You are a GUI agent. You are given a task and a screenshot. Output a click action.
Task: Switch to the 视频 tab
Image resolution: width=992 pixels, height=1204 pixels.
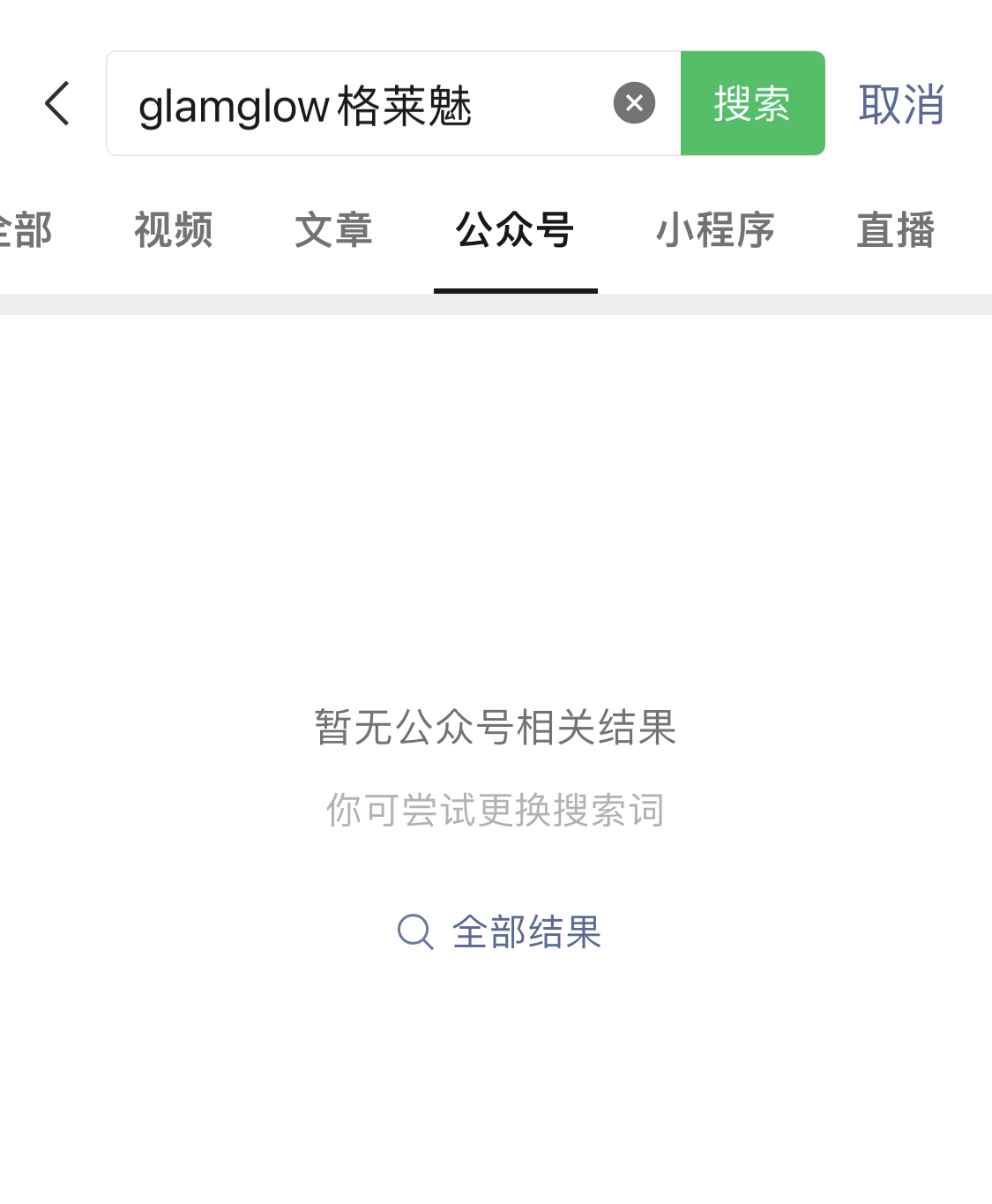coord(174,230)
